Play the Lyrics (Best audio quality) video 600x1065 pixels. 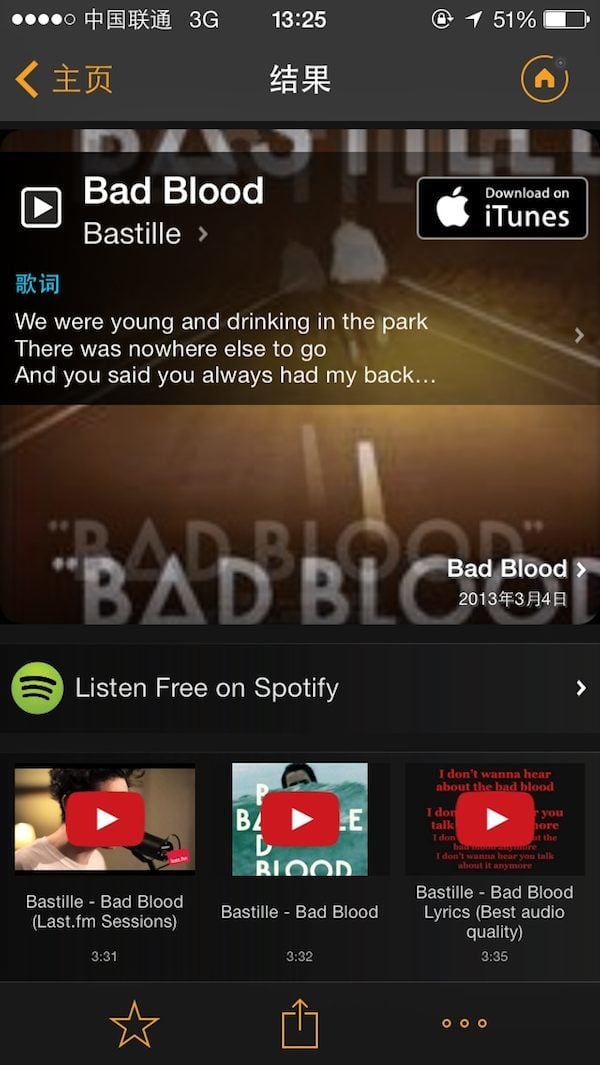pyautogui.click(x=495, y=820)
